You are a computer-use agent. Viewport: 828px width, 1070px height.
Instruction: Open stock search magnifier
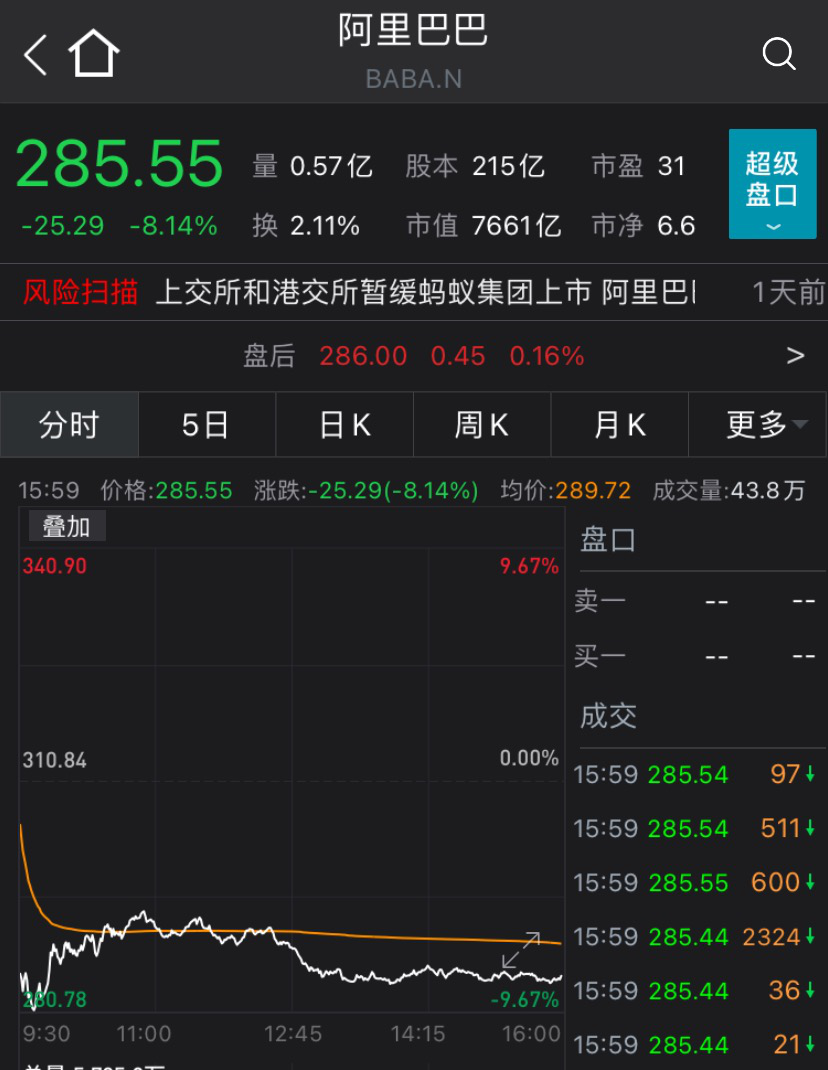tap(778, 54)
